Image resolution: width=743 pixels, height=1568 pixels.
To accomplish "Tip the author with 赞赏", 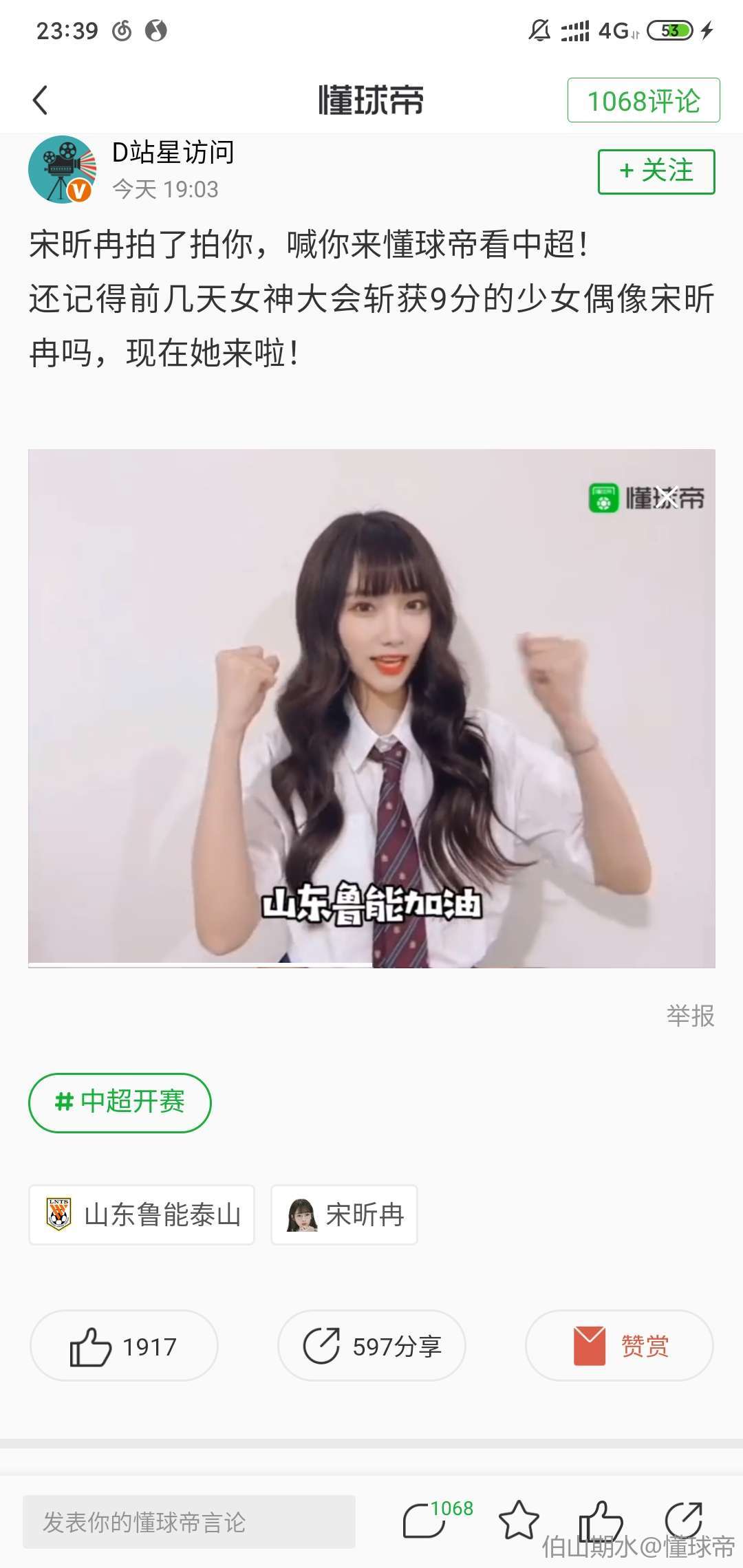I will tap(619, 1346).
